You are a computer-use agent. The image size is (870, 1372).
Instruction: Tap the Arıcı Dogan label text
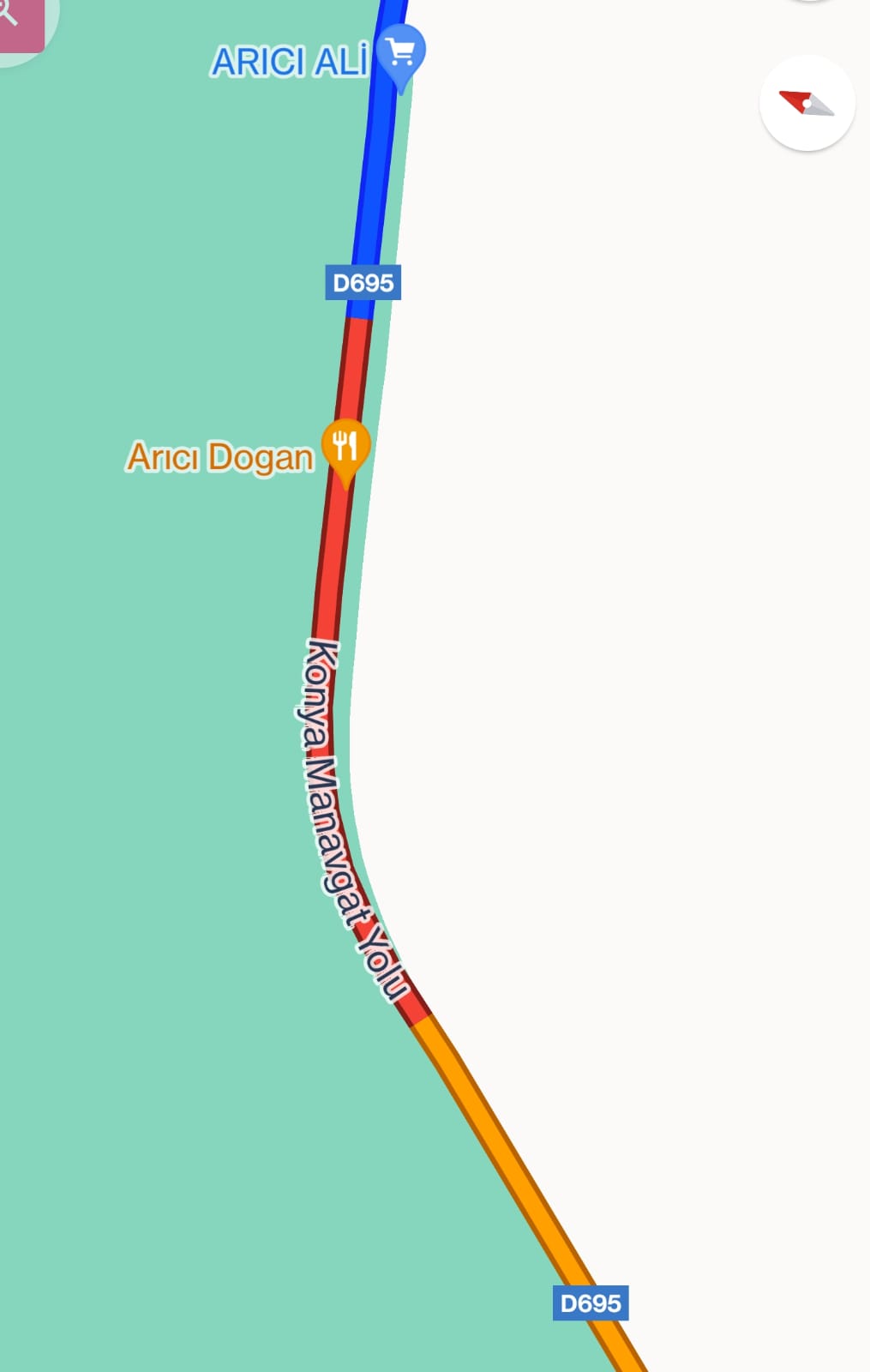[x=220, y=457]
